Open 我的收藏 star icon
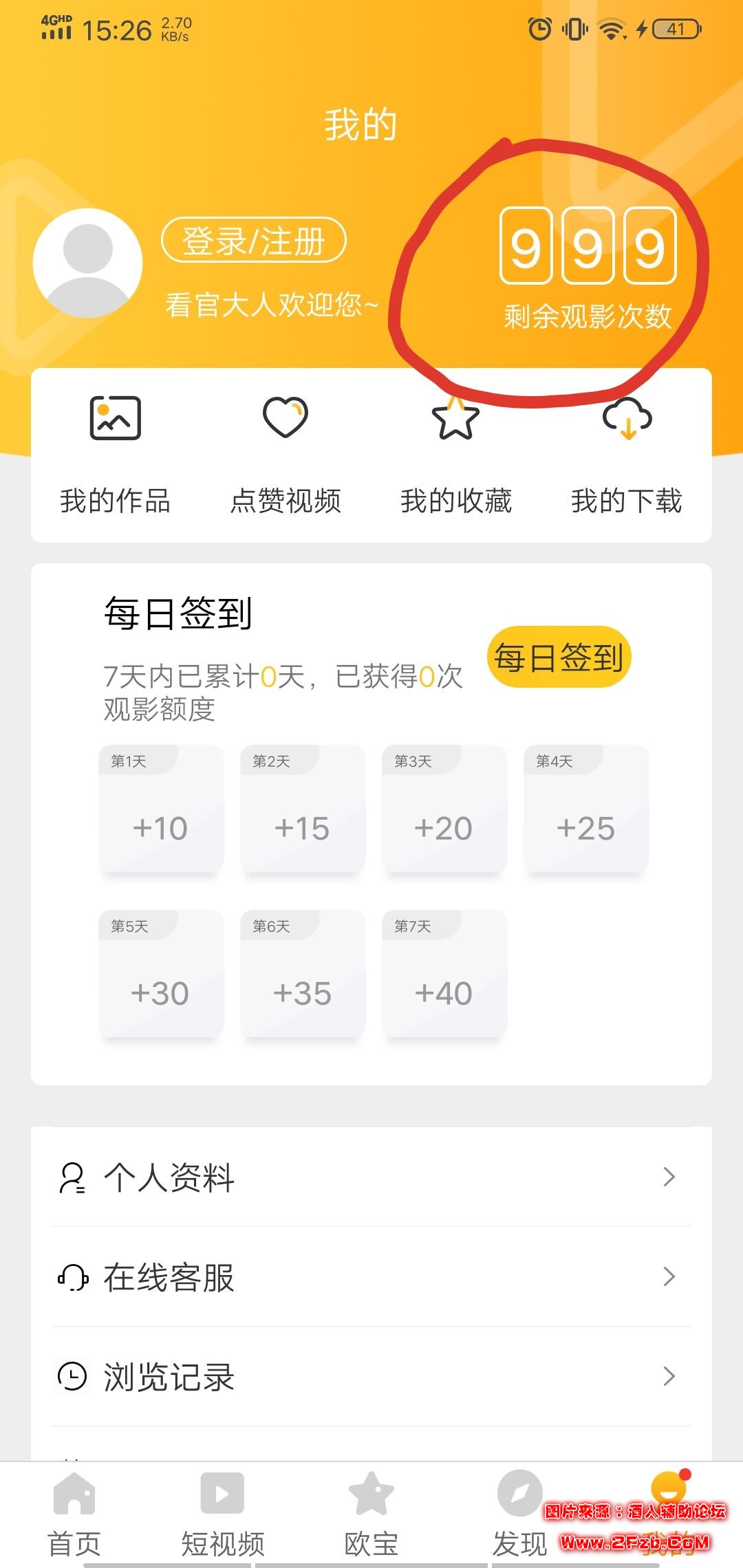 pyautogui.click(x=456, y=420)
